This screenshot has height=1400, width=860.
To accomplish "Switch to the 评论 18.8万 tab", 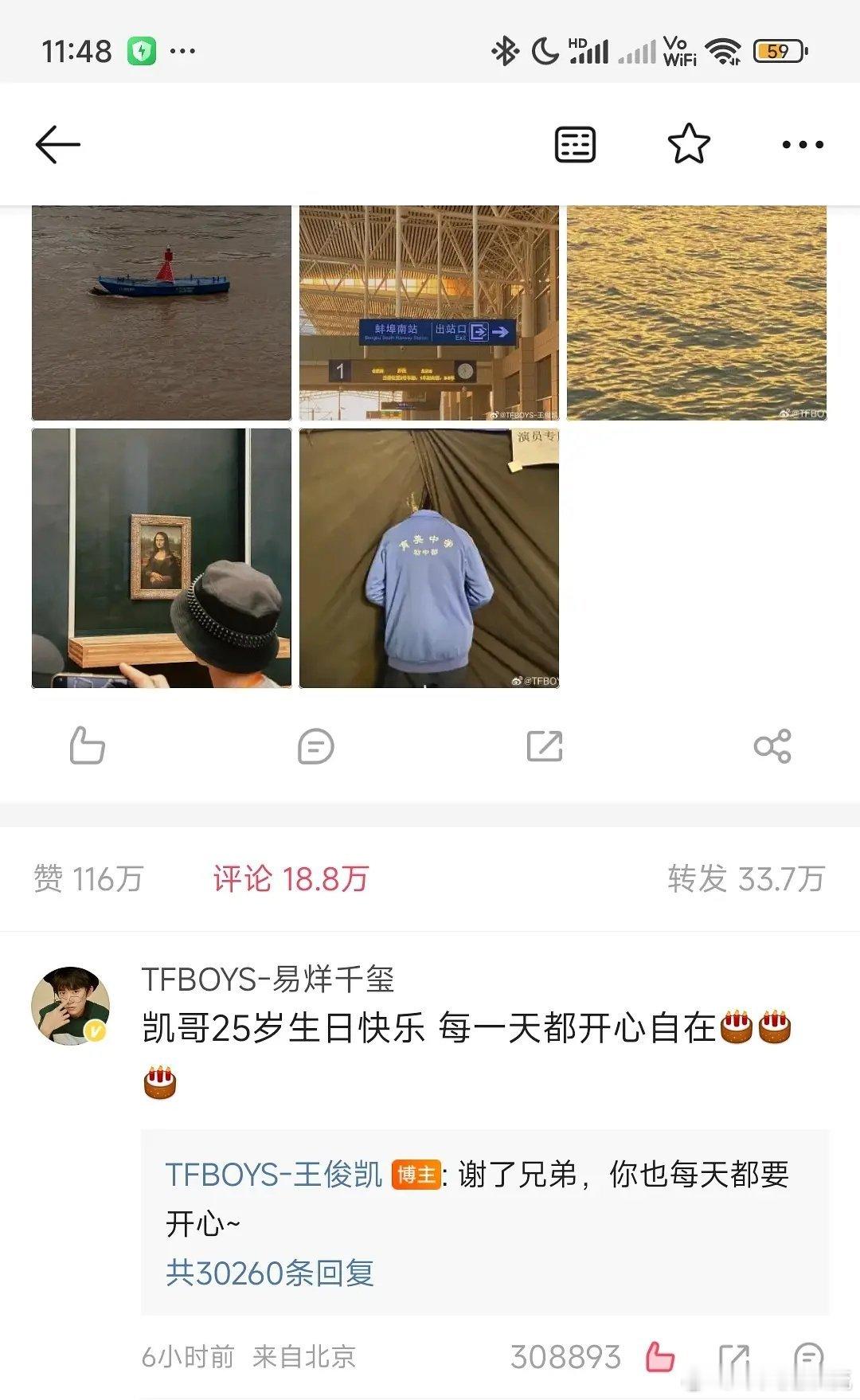I will click(x=288, y=877).
